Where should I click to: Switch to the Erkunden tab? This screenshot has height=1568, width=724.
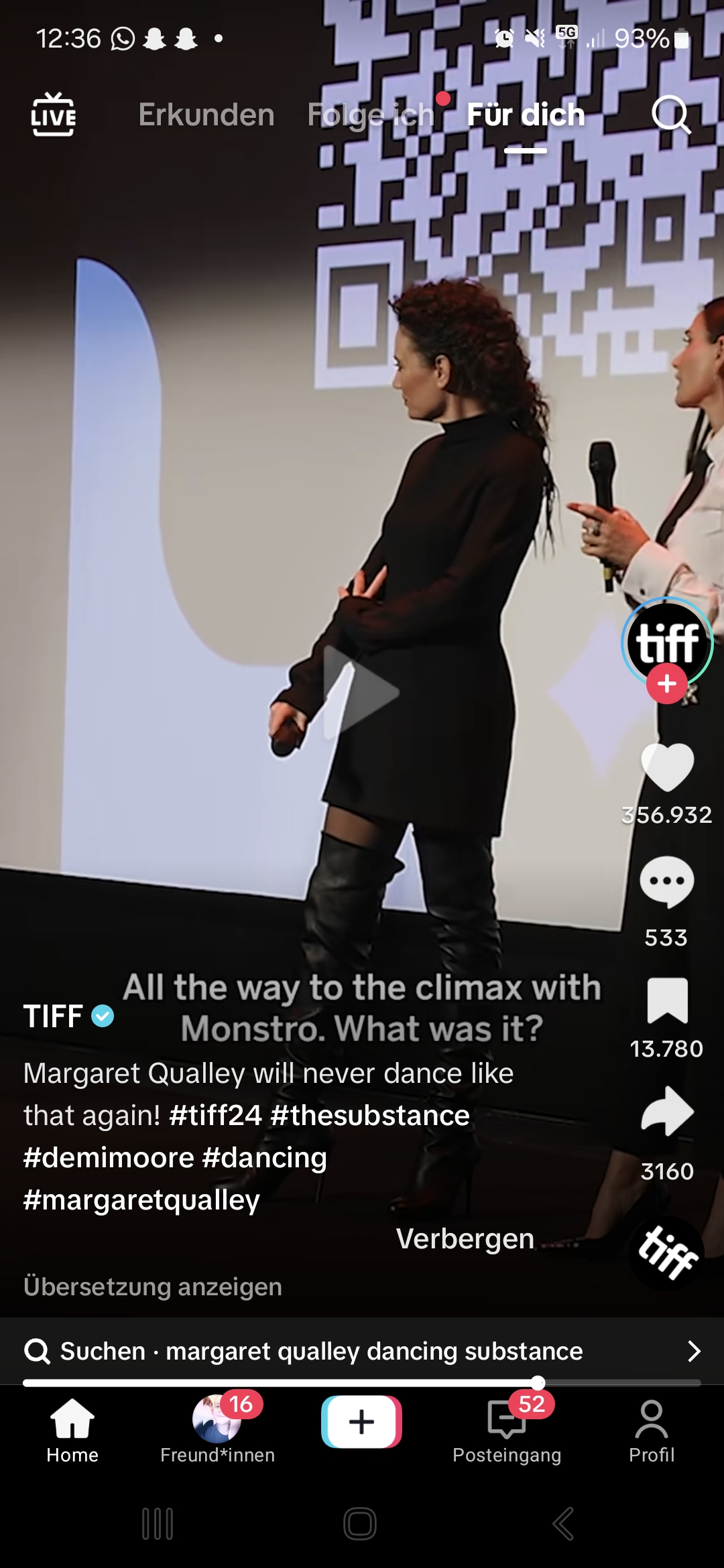[x=206, y=115]
